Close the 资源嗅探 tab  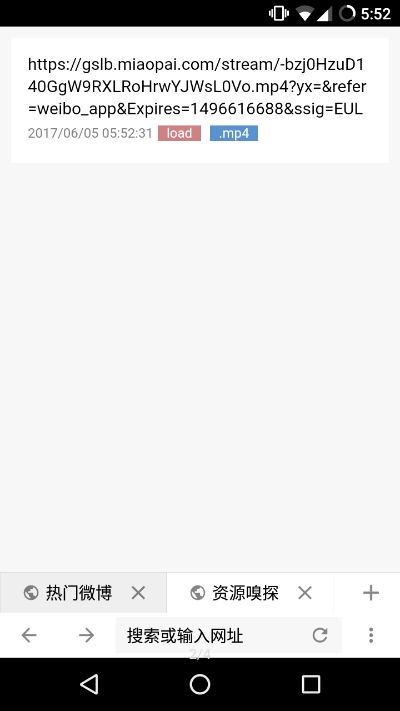click(305, 593)
